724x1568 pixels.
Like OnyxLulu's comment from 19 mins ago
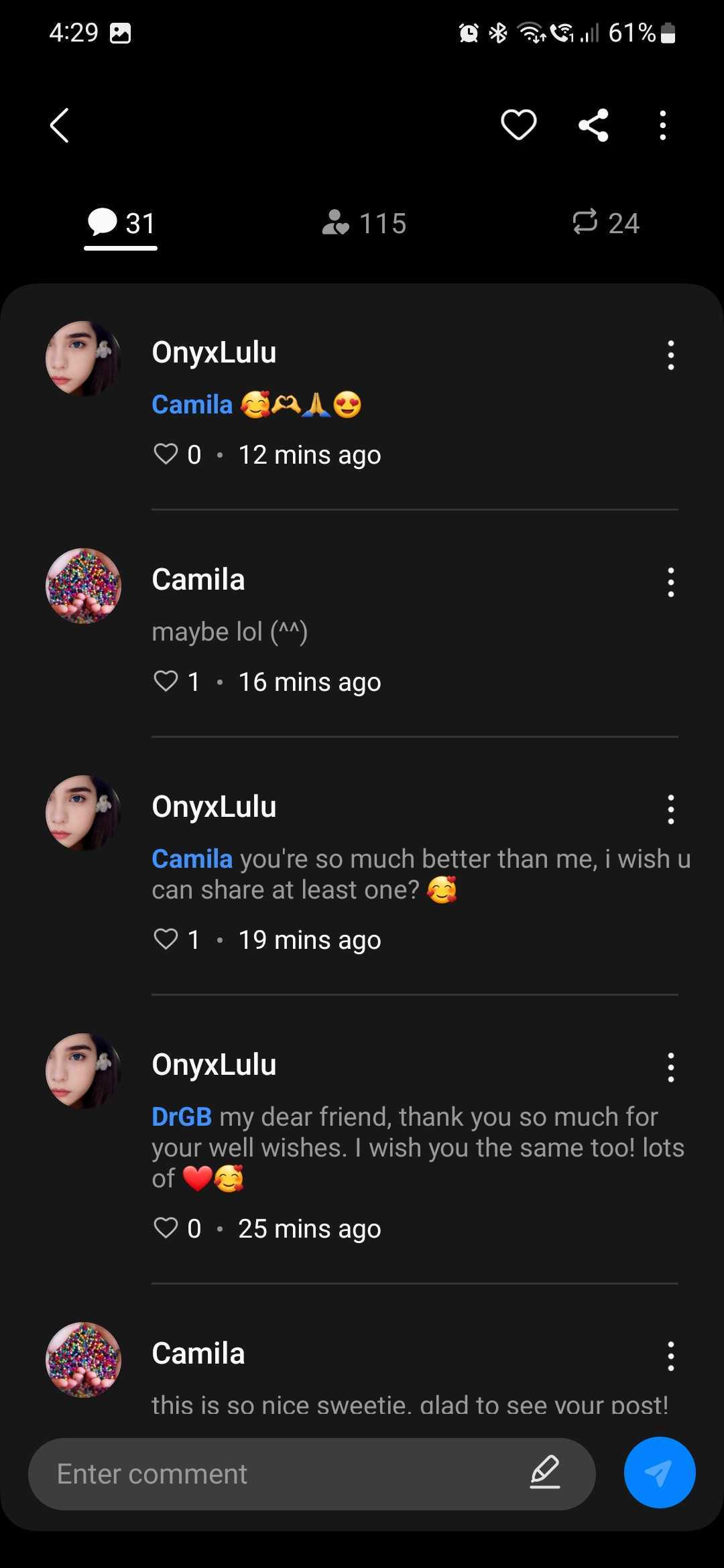coord(166,939)
